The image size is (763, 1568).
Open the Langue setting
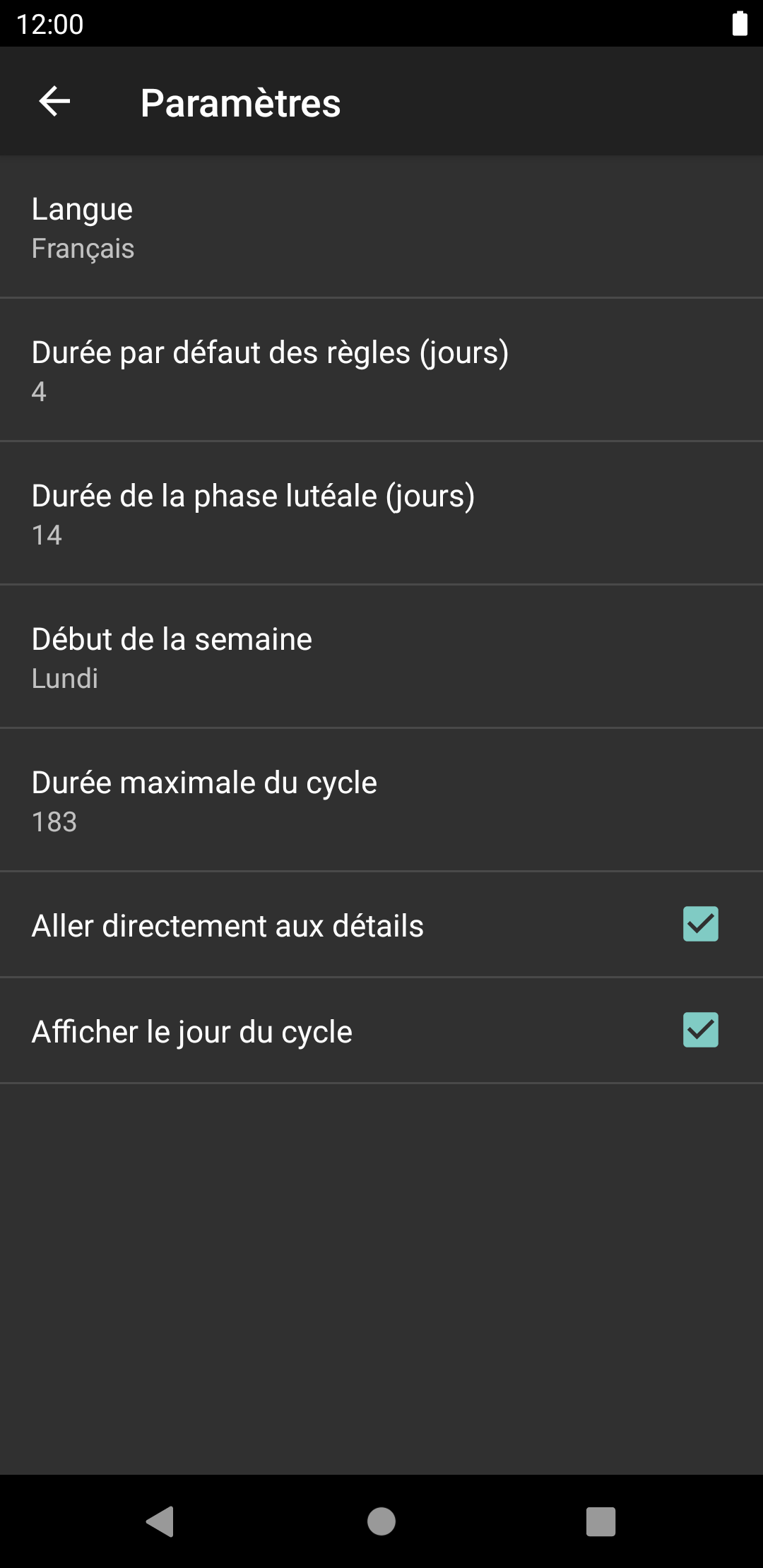381,227
